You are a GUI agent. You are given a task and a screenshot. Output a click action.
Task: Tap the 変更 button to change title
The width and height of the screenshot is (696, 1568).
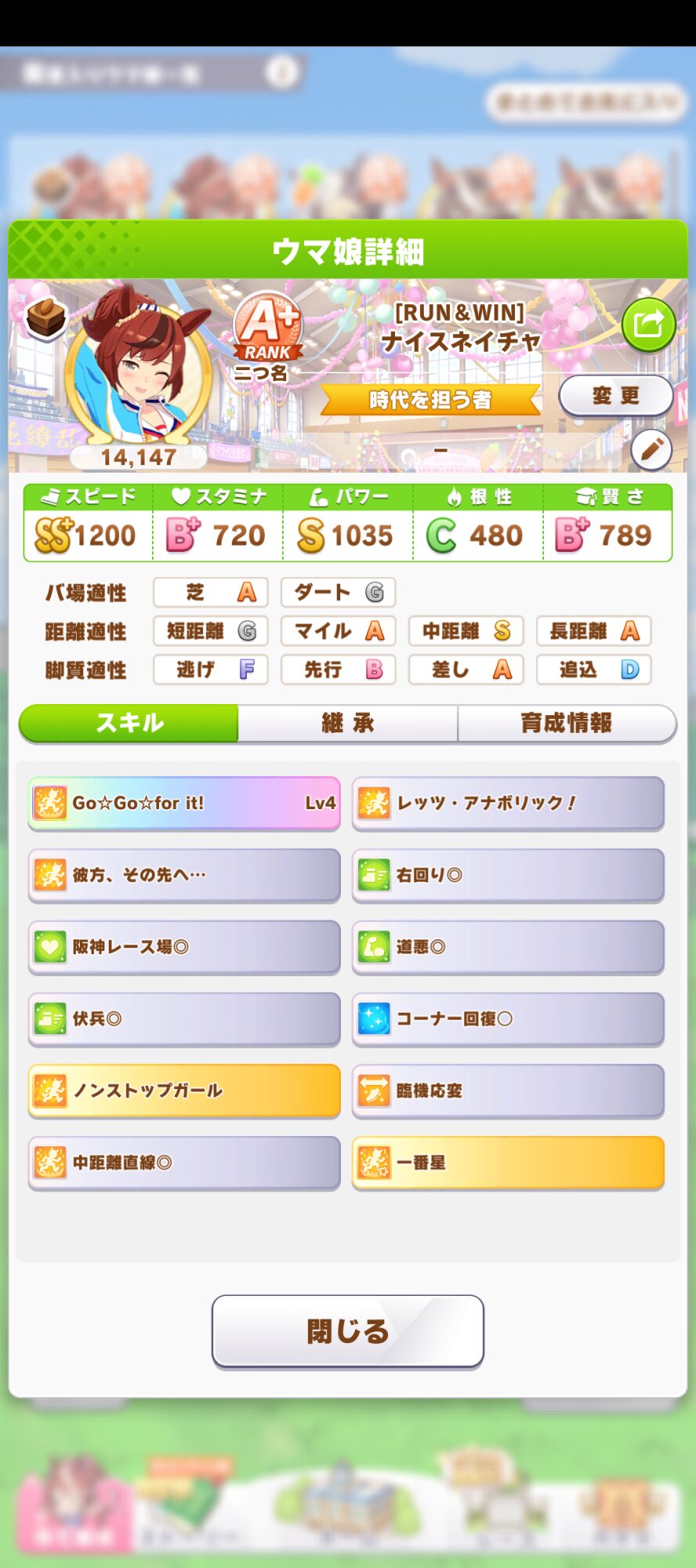[x=616, y=396]
